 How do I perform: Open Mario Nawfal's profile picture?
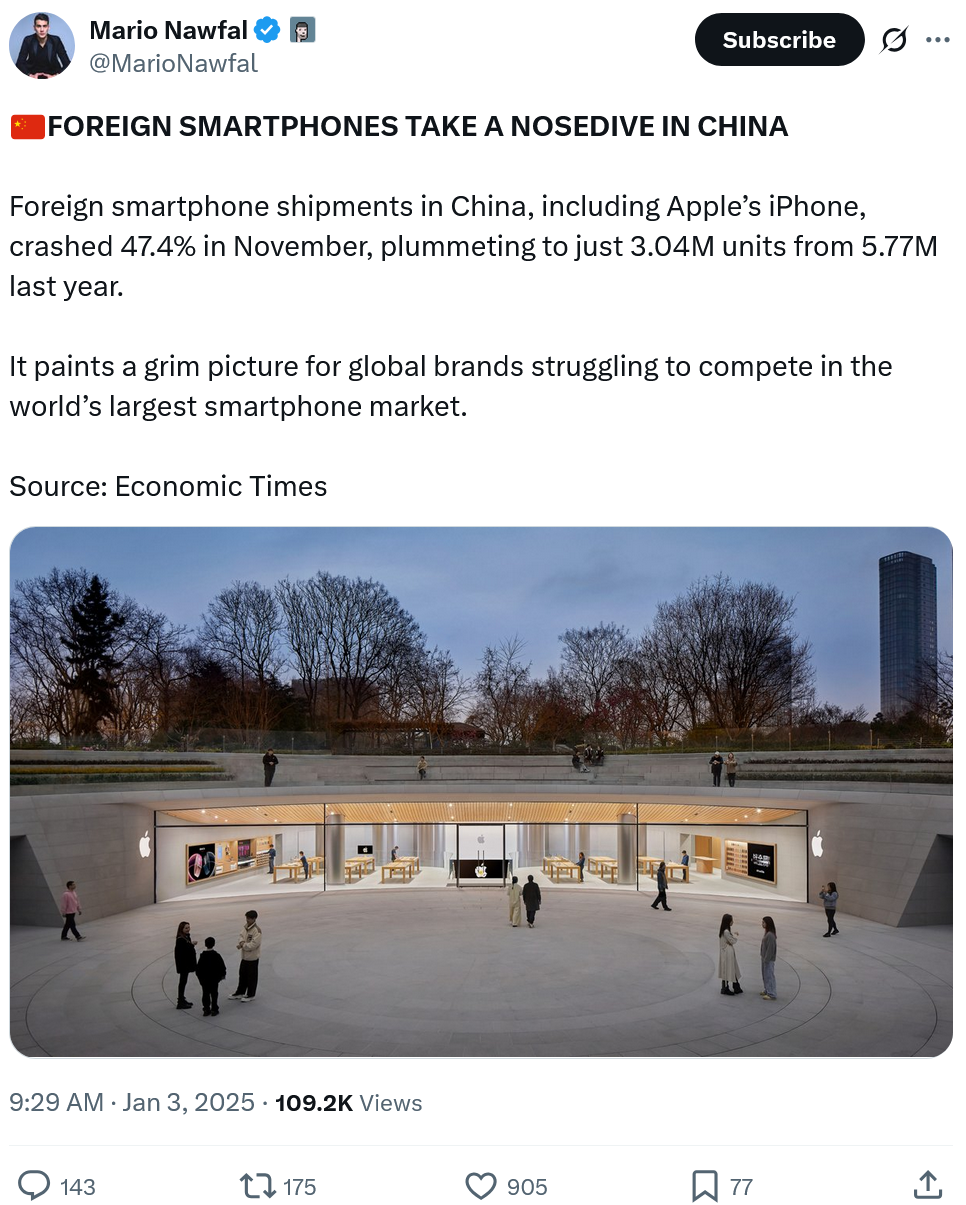(41, 45)
